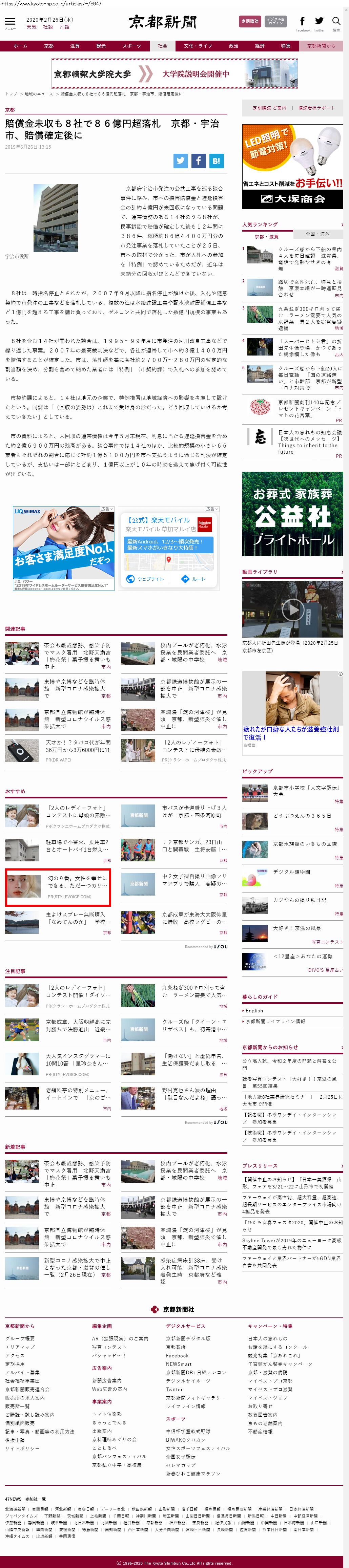Image resolution: width=349 pixels, height=1568 pixels.
Task: Open the デジタル版ログイン login button
Action: [276, 21]
